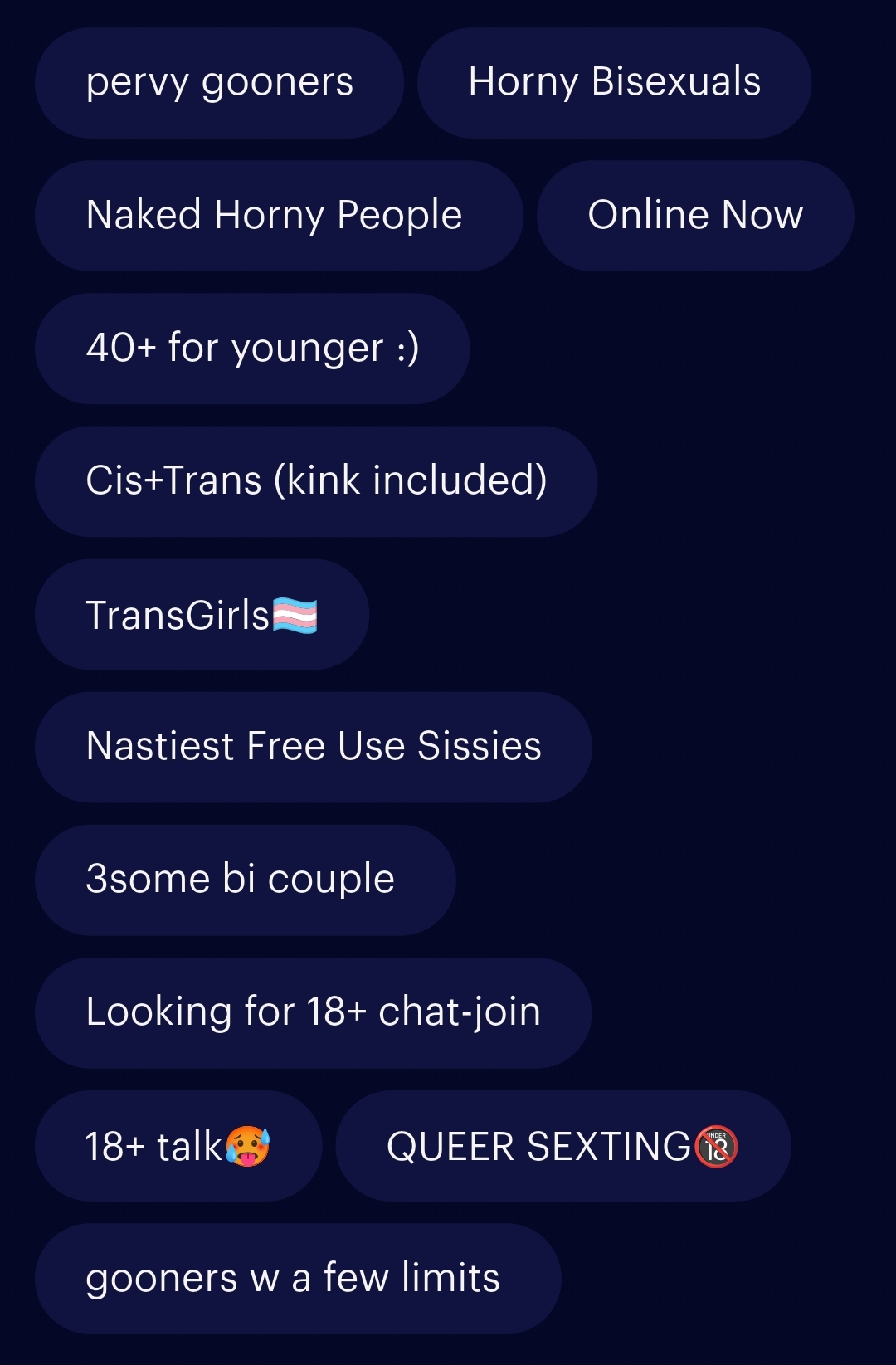Select Nastiest Free Use Sissies chip
The image size is (896, 1365).
[x=314, y=747]
